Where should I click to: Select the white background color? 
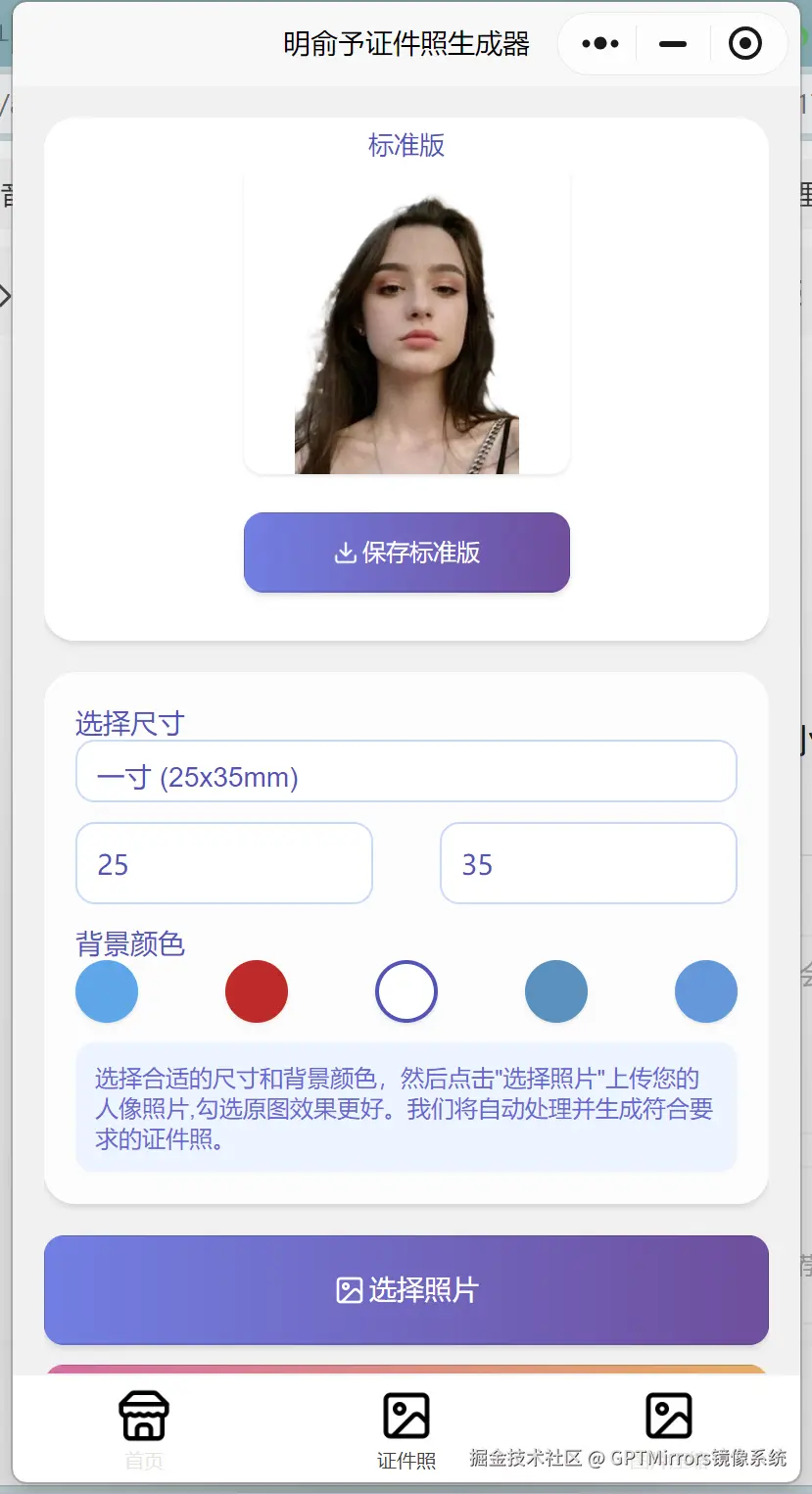coord(406,991)
